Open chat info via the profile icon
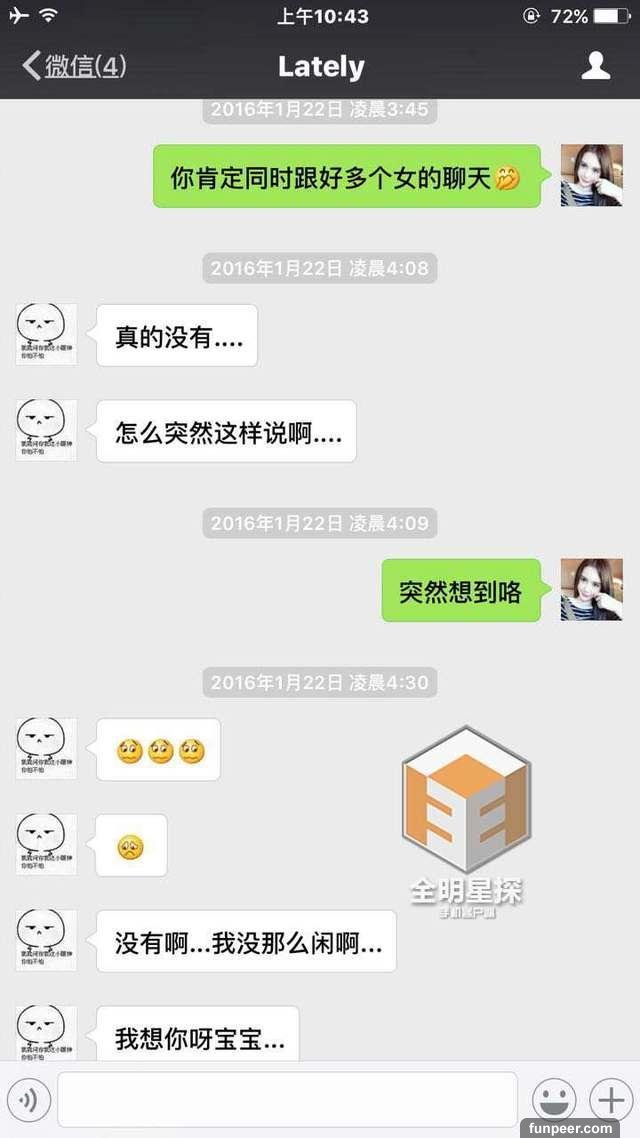The width and height of the screenshot is (640, 1138). (x=596, y=66)
